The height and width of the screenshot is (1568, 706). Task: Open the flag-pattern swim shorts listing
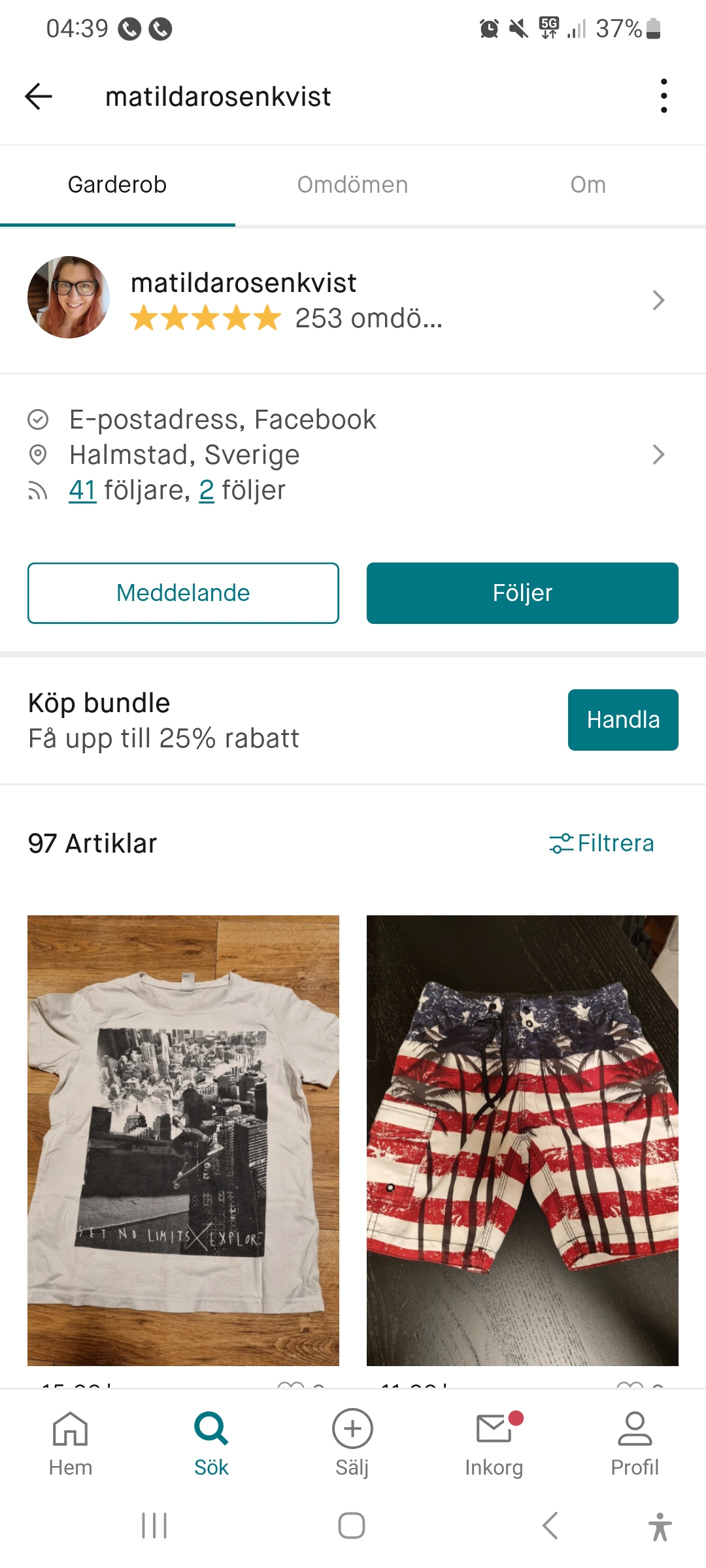click(x=522, y=1140)
